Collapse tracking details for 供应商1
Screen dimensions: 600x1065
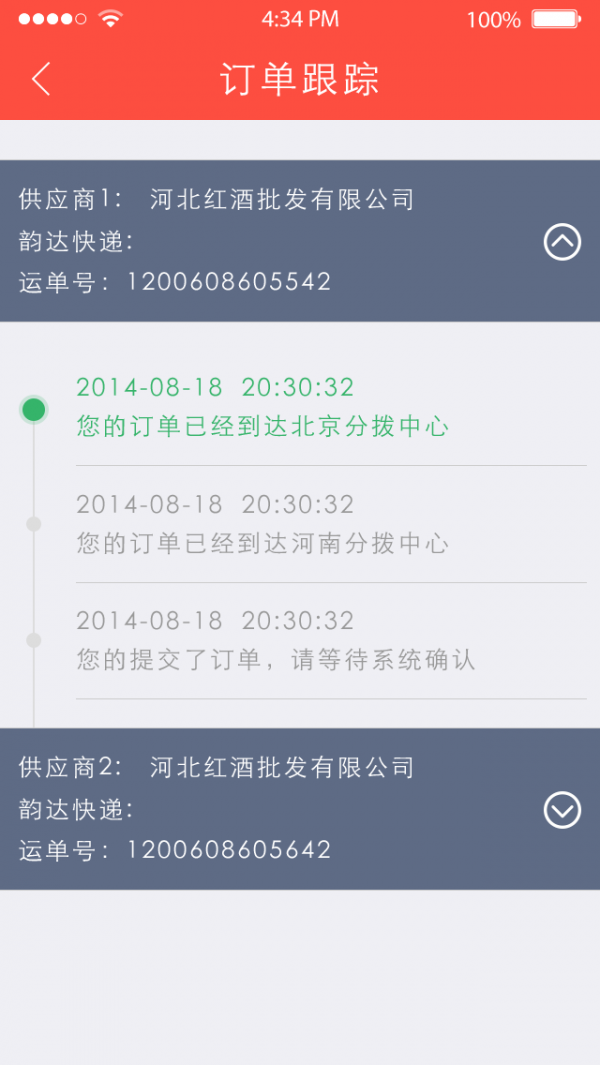pos(562,241)
